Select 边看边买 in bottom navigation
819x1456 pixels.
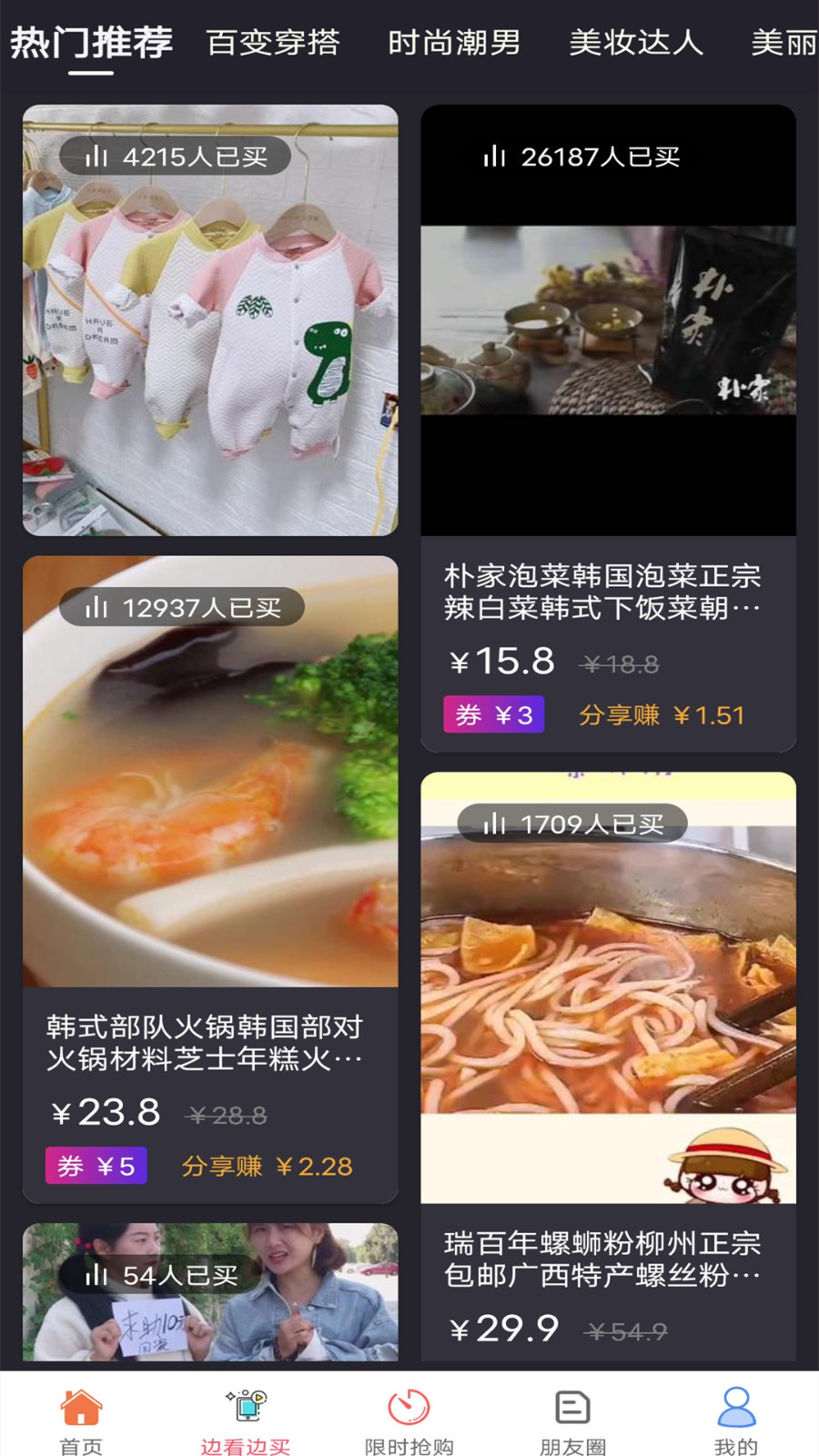point(245,1421)
